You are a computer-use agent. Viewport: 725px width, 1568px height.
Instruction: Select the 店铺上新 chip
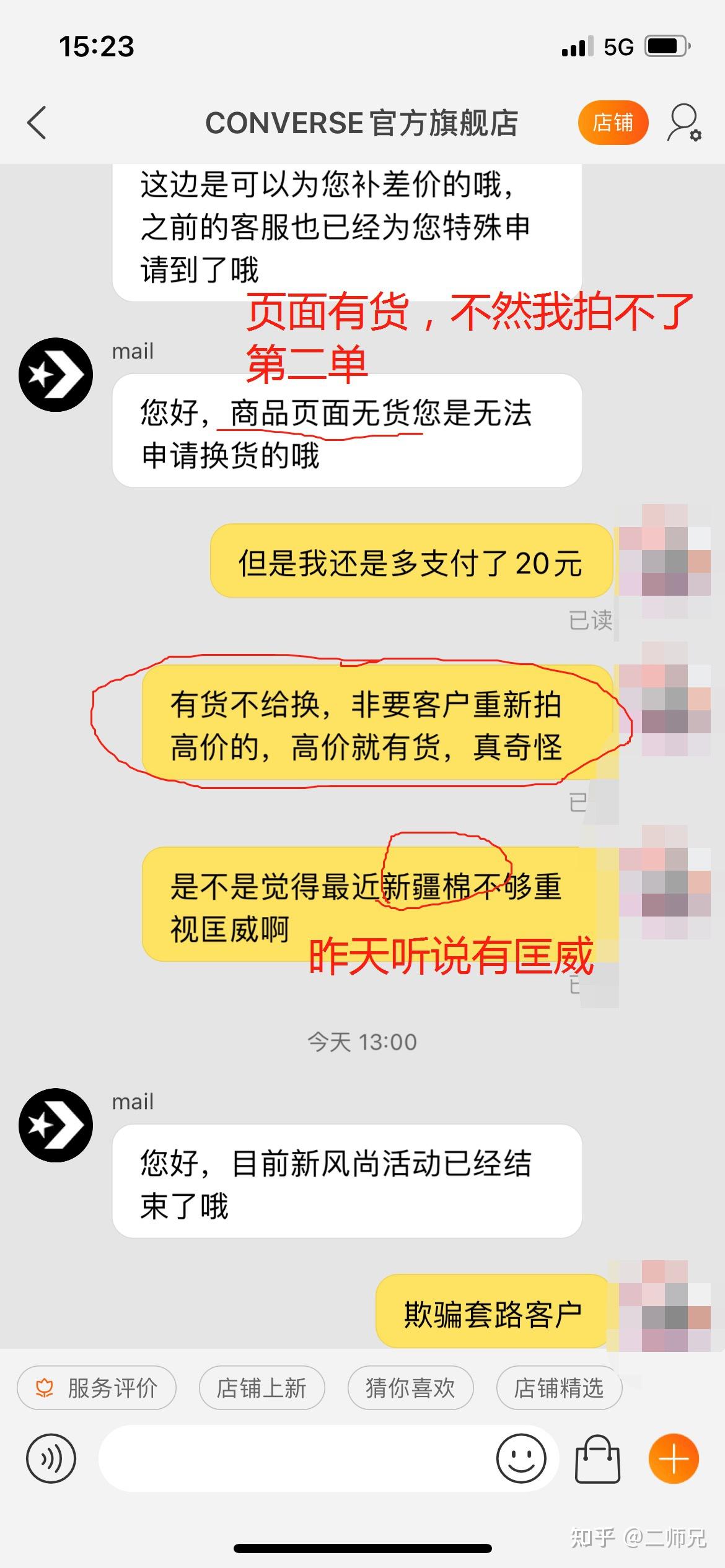(261, 1388)
